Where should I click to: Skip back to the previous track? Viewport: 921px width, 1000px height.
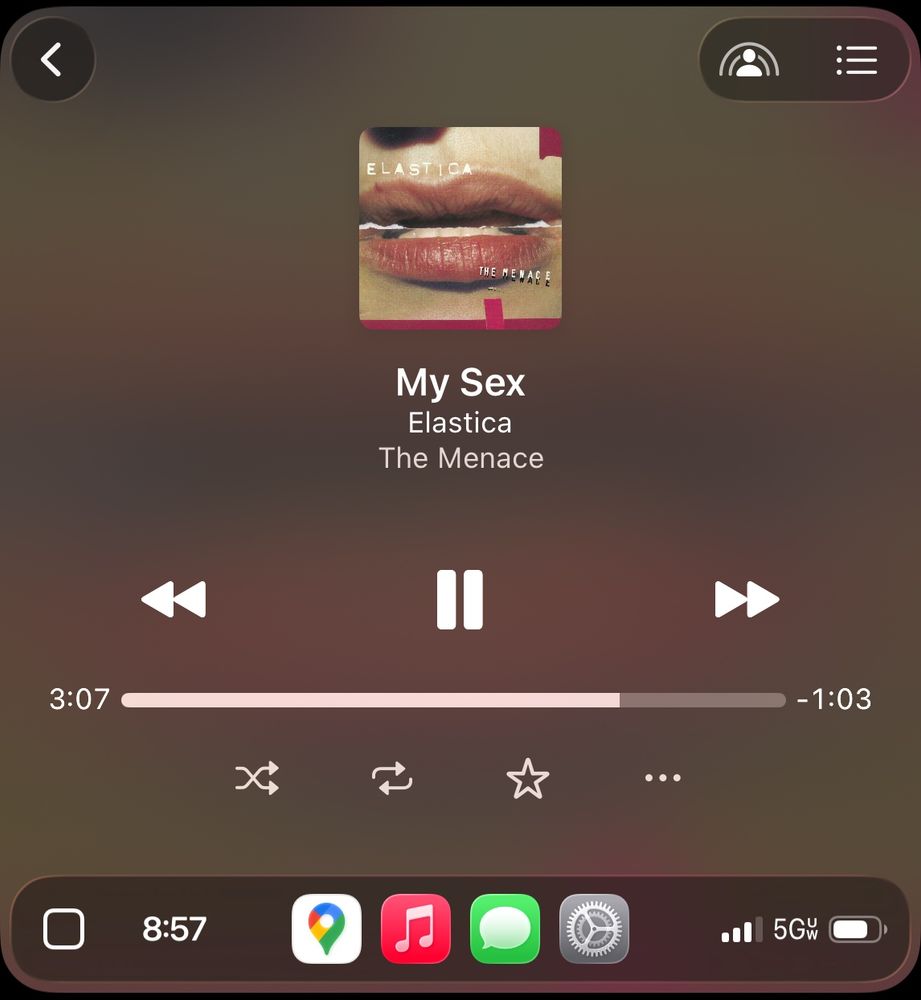pos(174,600)
